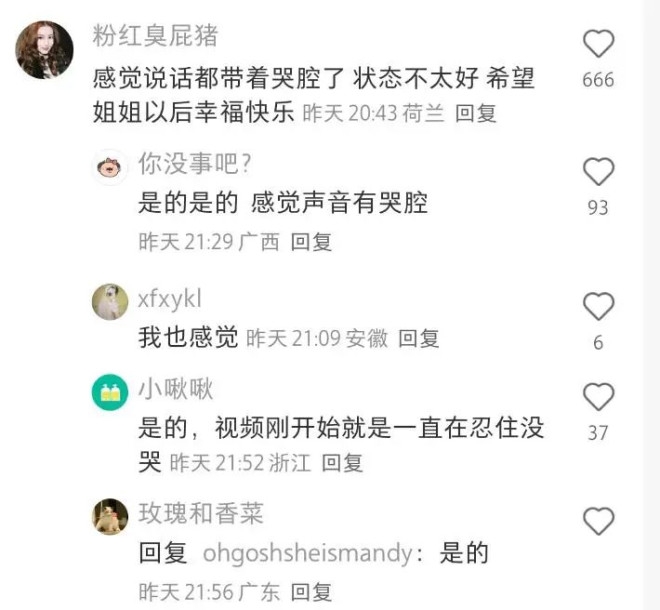View 你没事吧?'s profile avatar

(110, 167)
